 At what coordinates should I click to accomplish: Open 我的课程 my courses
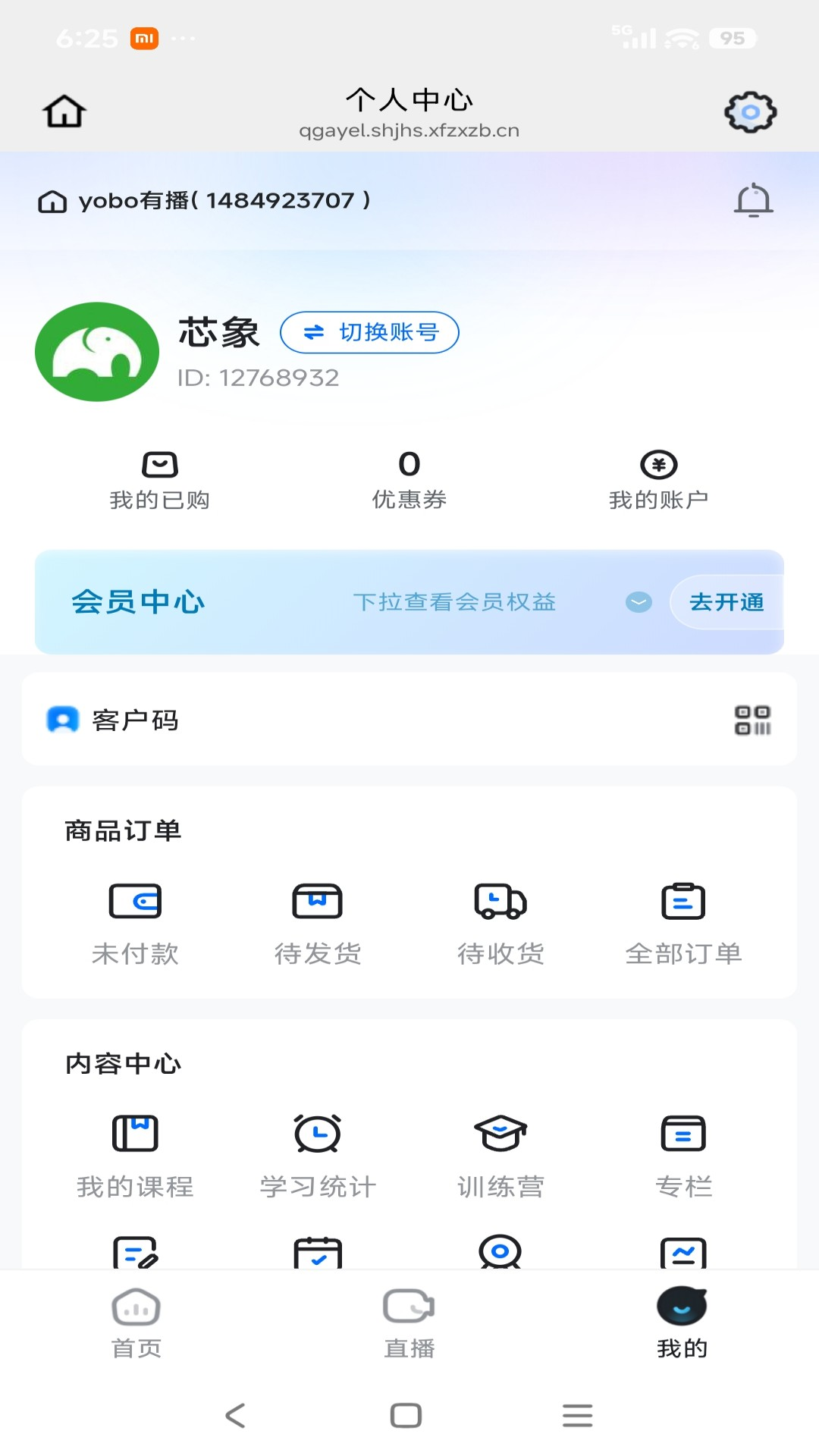click(135, 1153)
